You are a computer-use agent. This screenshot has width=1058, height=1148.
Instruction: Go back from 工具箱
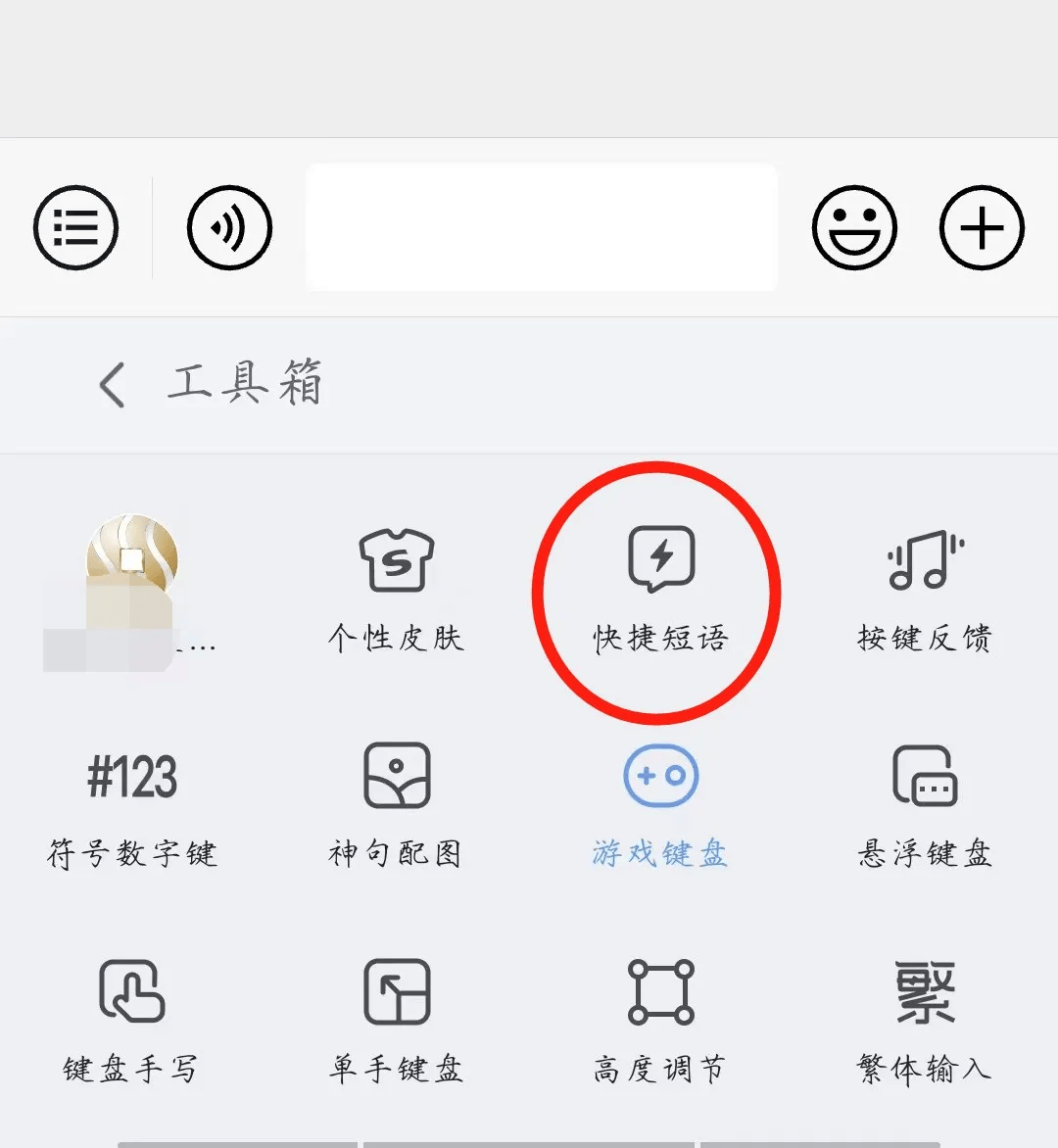(114, 384)
